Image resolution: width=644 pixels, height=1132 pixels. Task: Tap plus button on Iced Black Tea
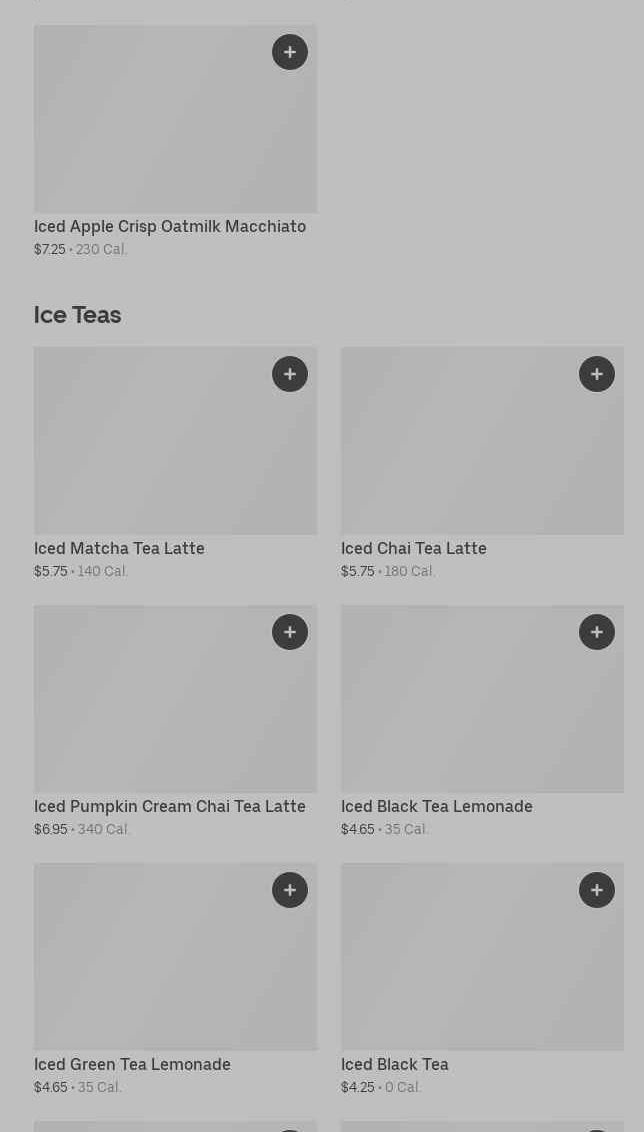coord(596,890)
